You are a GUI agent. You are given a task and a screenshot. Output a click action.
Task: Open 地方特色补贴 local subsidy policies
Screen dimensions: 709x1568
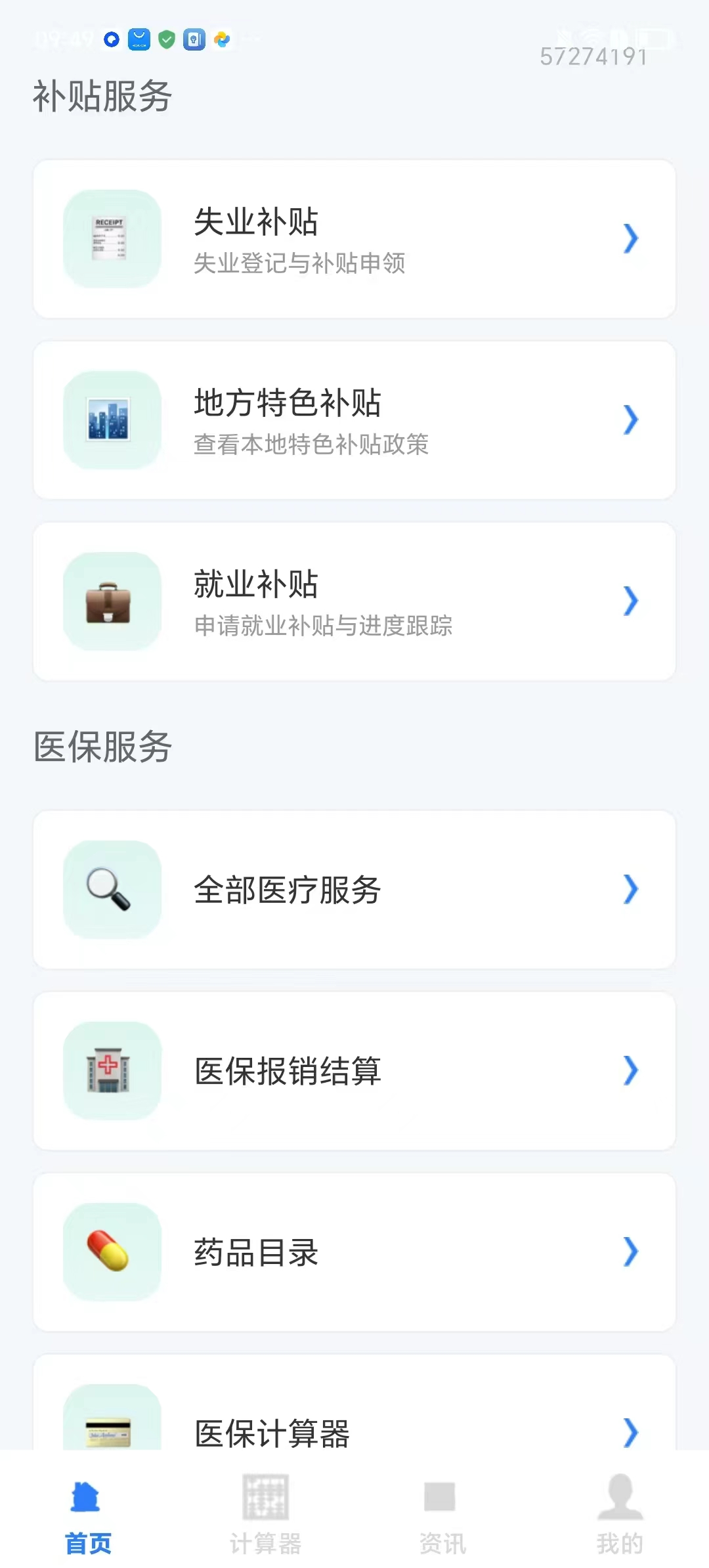click(354, 420)
